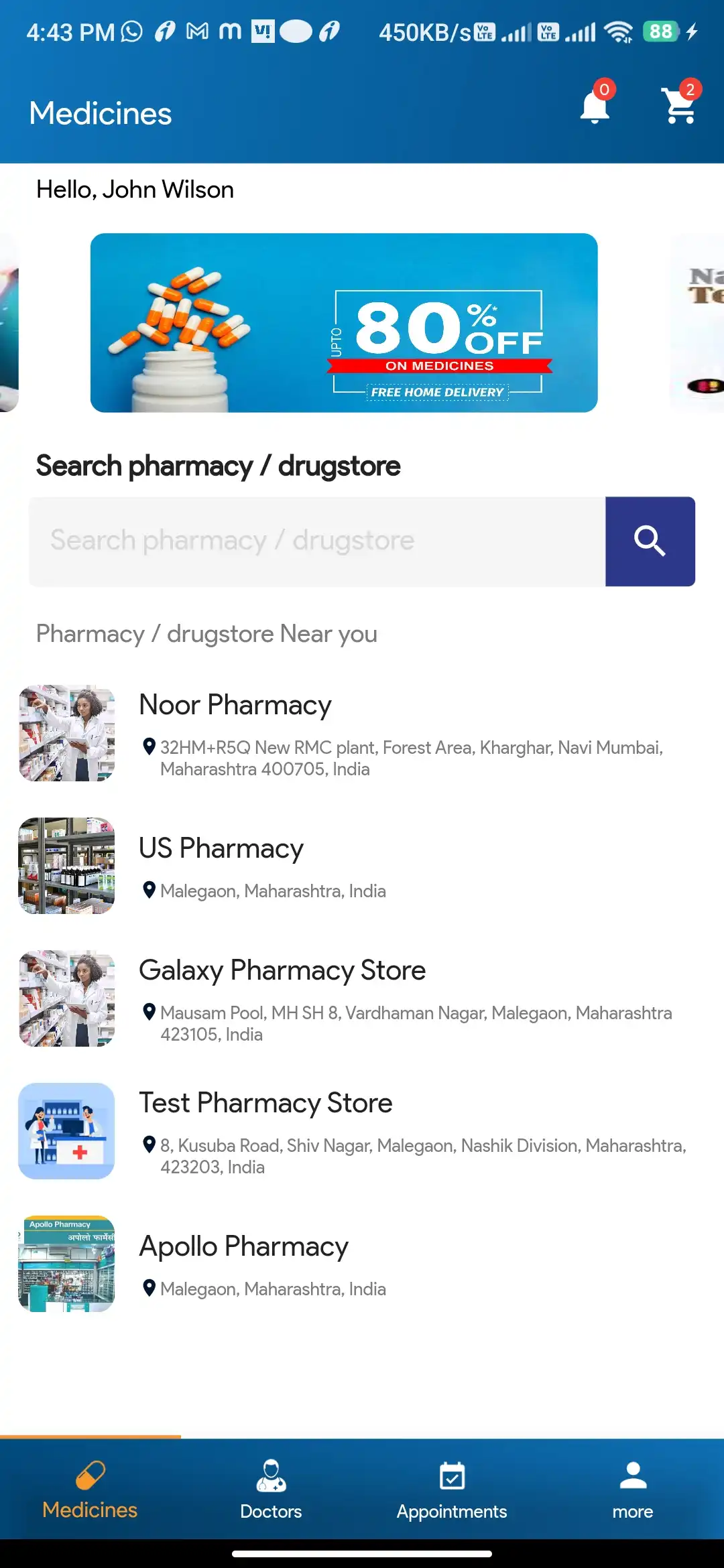
Task: Click the search pharmacy input field
Action: click(x=315, y=541)
